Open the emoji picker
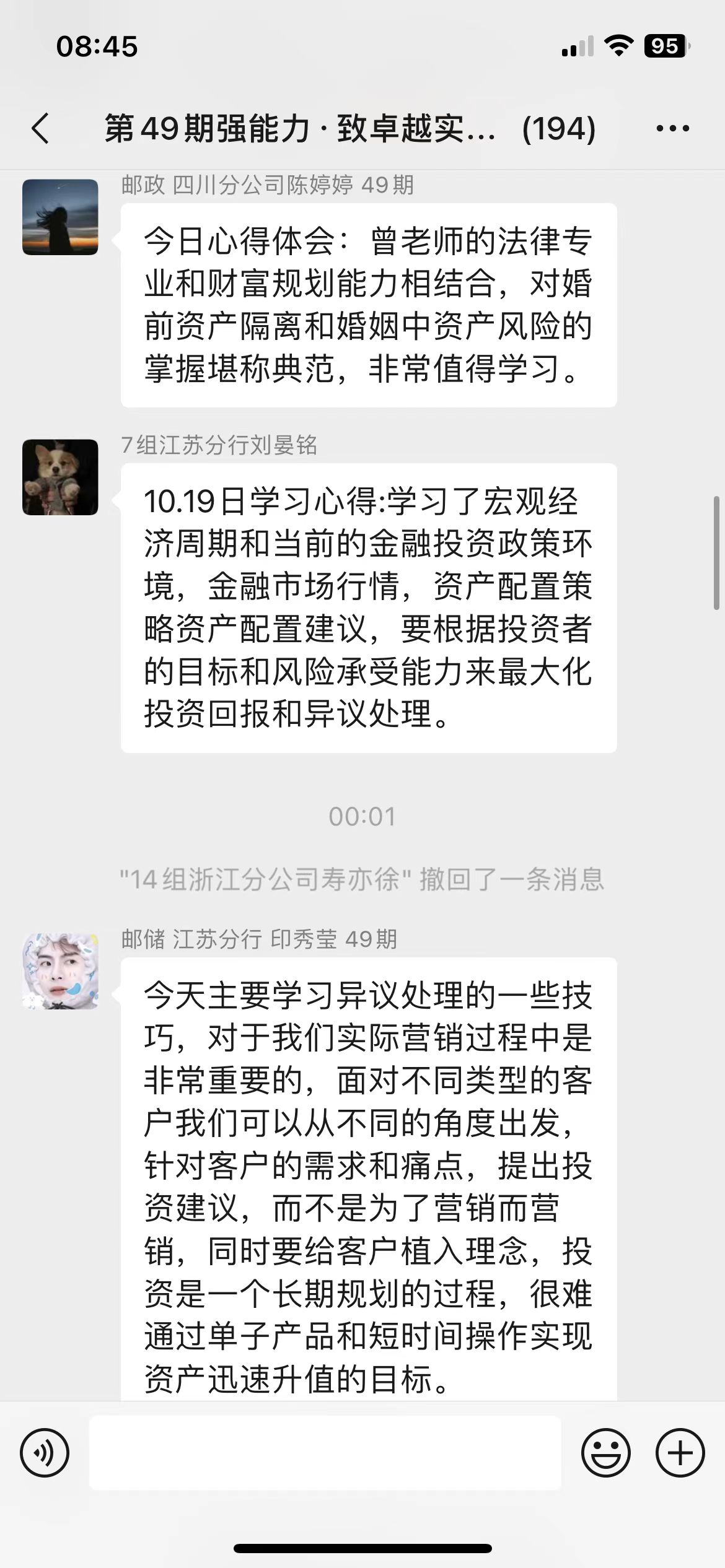 pos(605,1453)
